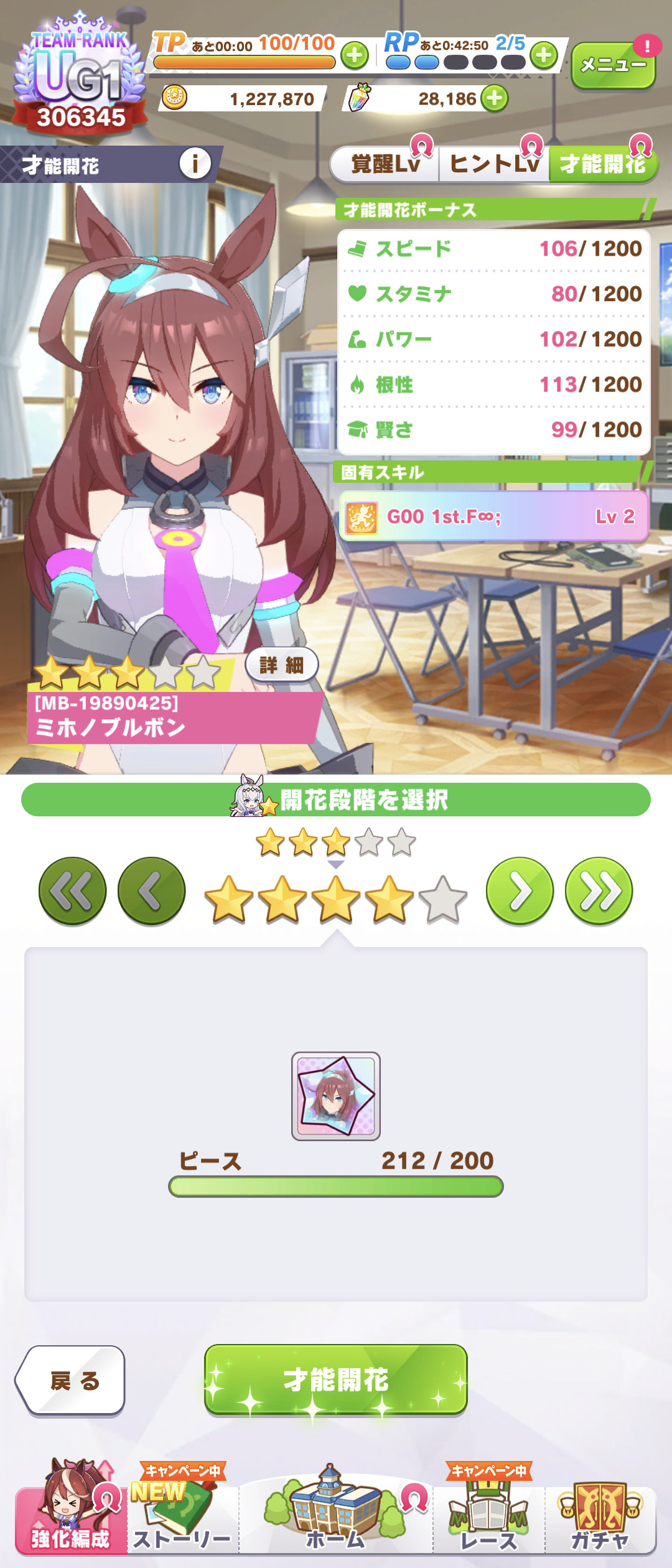Switch to the 覚醒Lv tab
The image size is (672, 1568).
385,164
